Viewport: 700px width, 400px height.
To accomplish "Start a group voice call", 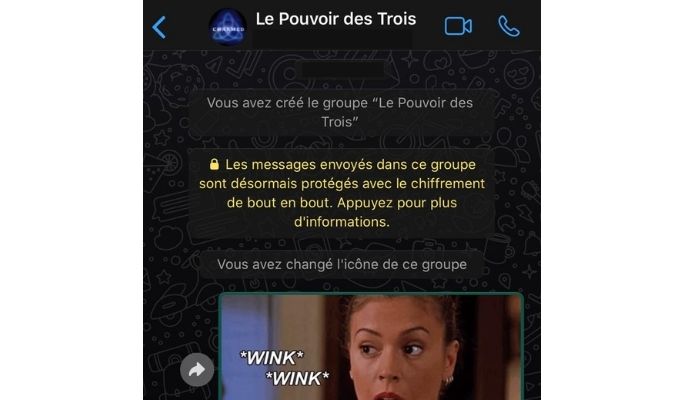I will [509, 26].
